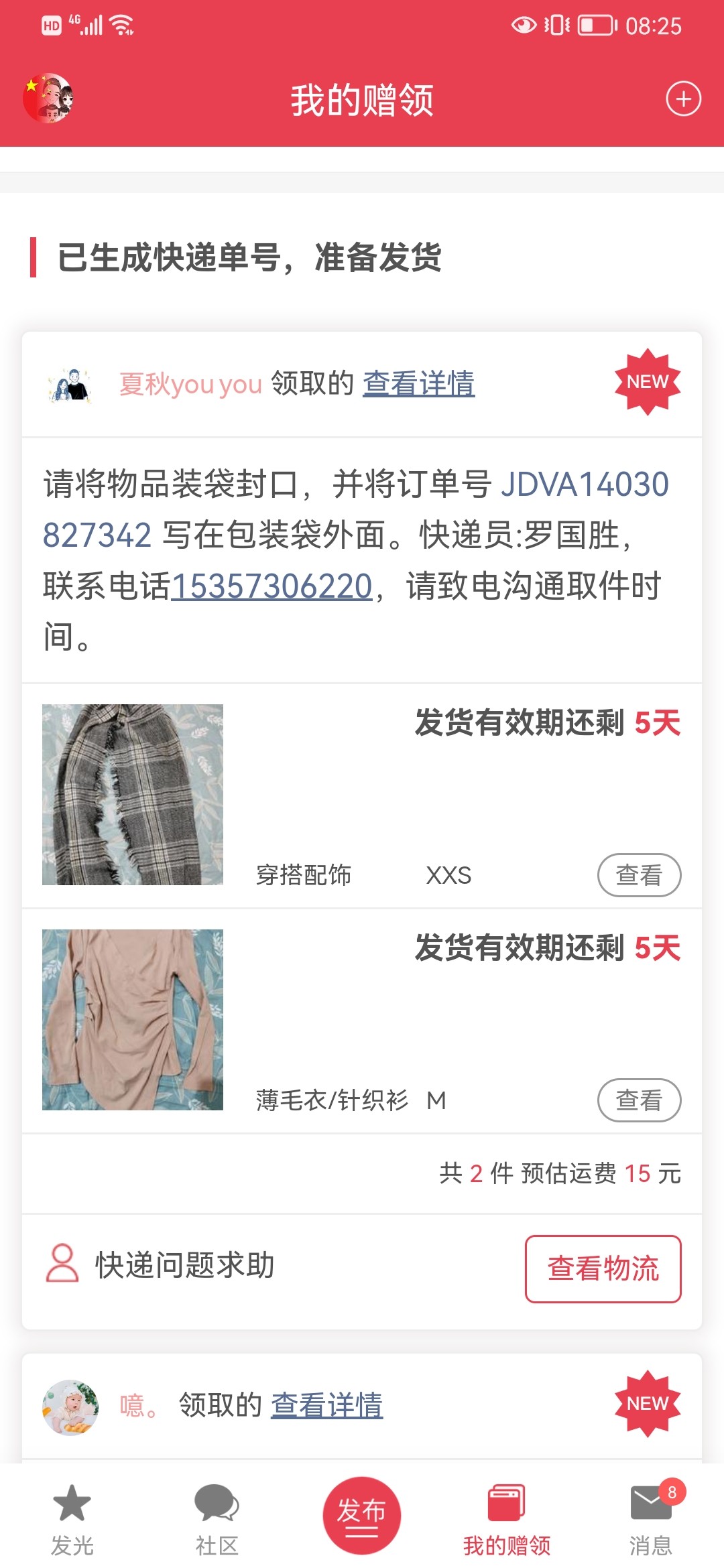Tap the plus icon in the header
The image size is (724, 1568).
683,99
